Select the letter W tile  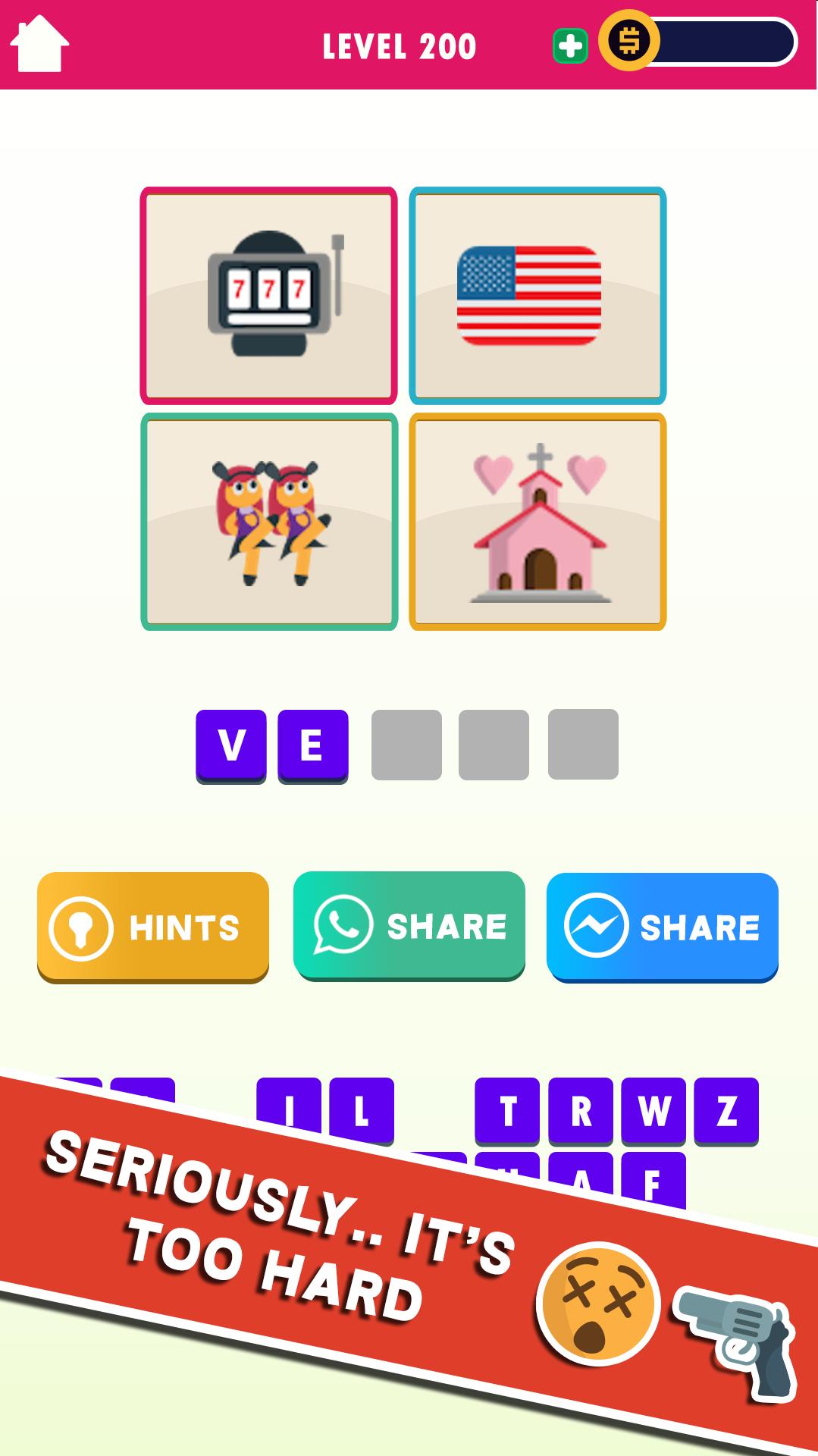click(653, 1110)
